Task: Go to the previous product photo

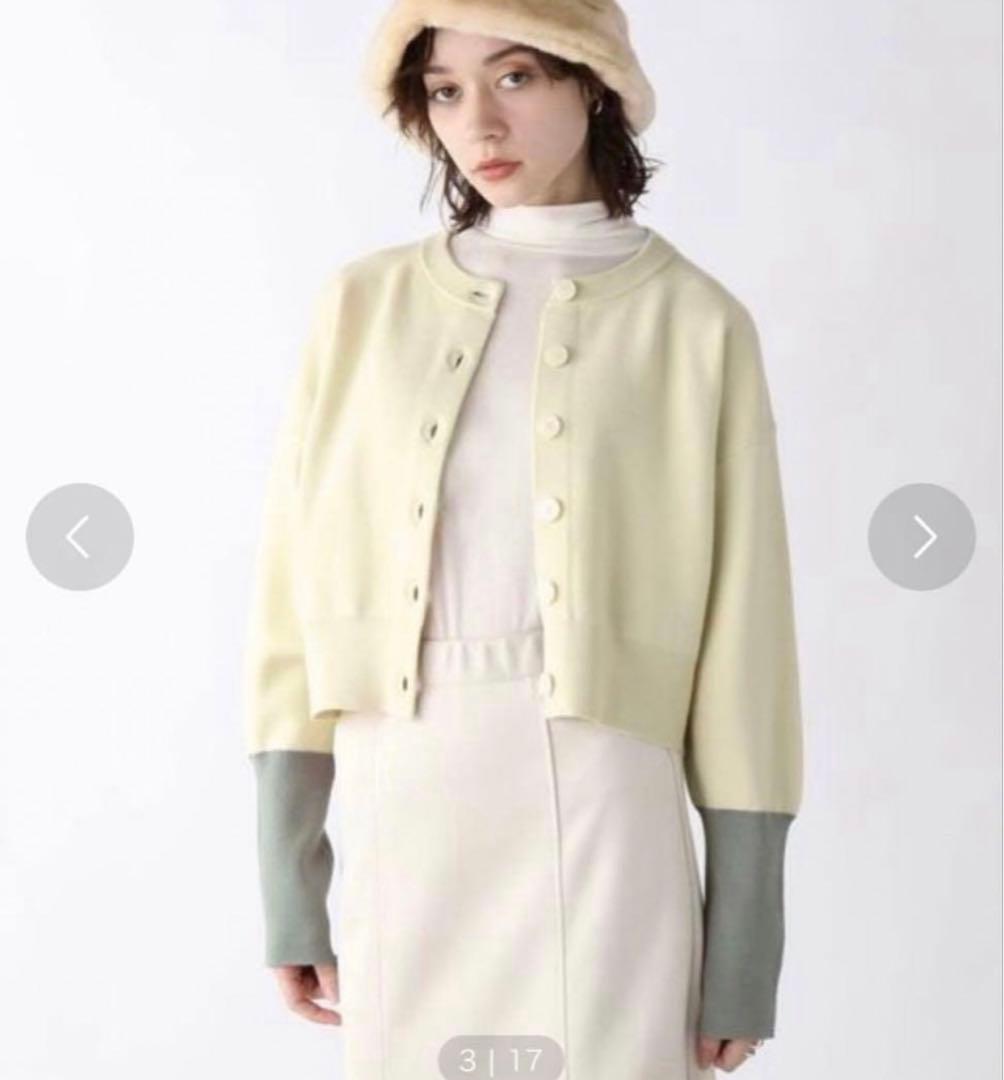Action: click(79, 537)
